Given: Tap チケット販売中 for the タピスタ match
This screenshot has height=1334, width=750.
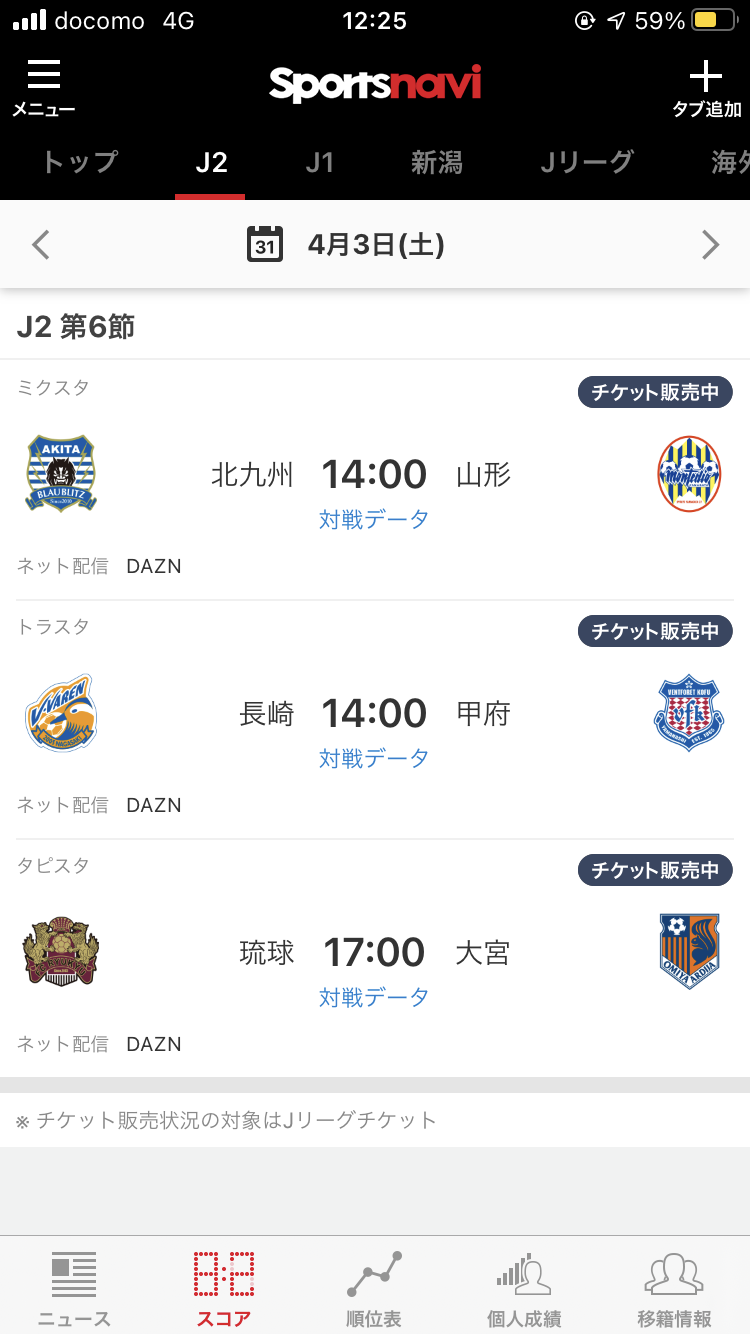Looking at the screenshot, I should click(x=655, y=871).
